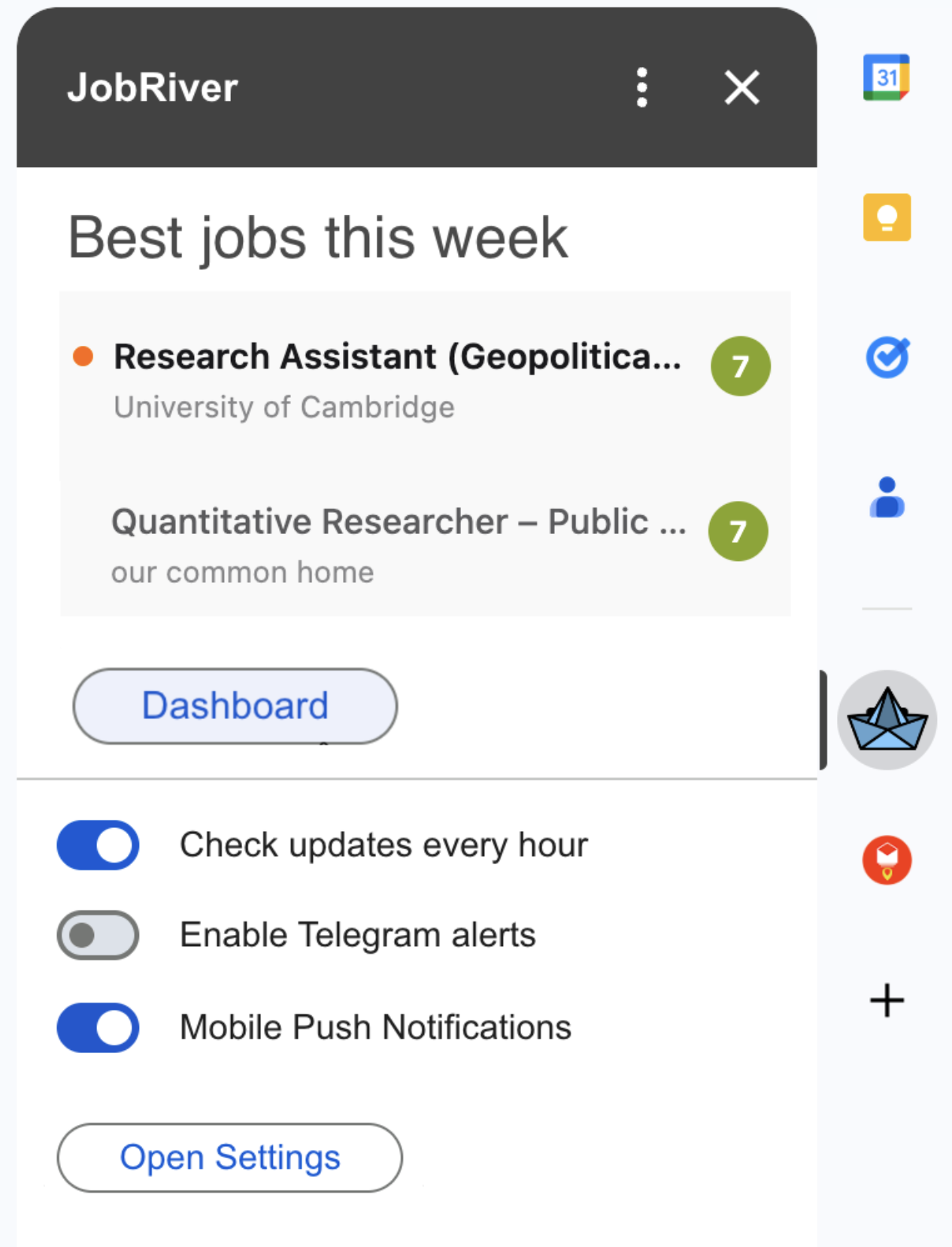This screenshot has width=952, height=1247.
Task: Open Google Tasks from the sidebar
Action: coord(887,357)
